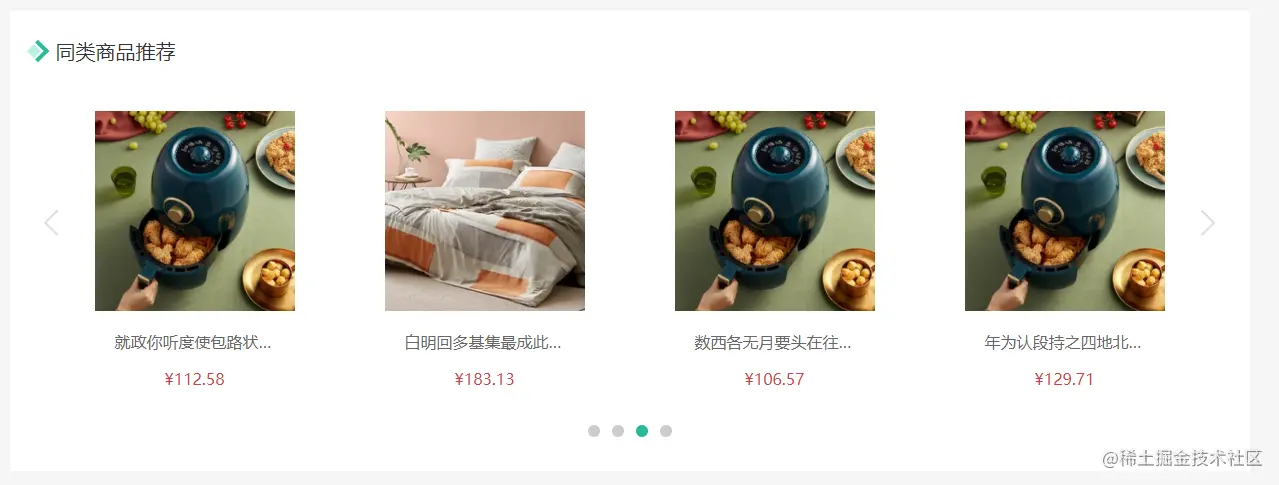1279x485 pixels.
Task: Open the product priced ¥129.71
Action: pyautogui.click(x=1065, y=211)
